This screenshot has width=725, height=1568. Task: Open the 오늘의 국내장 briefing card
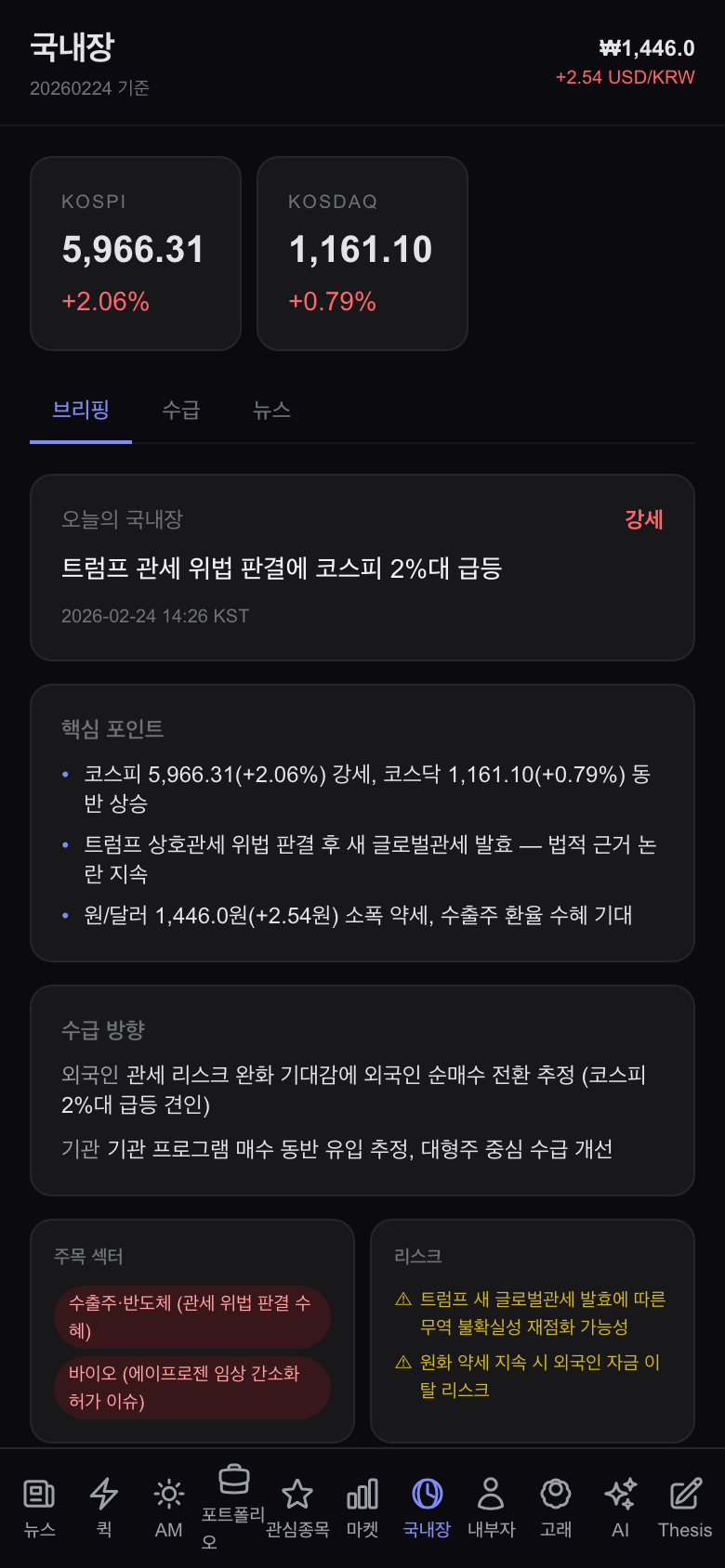coord(362,567)
